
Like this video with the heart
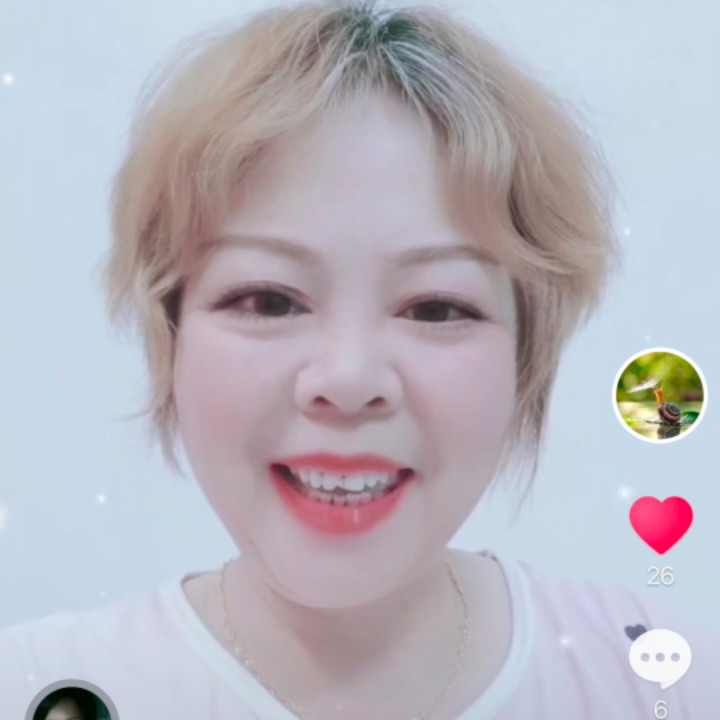tap(660, 523)
